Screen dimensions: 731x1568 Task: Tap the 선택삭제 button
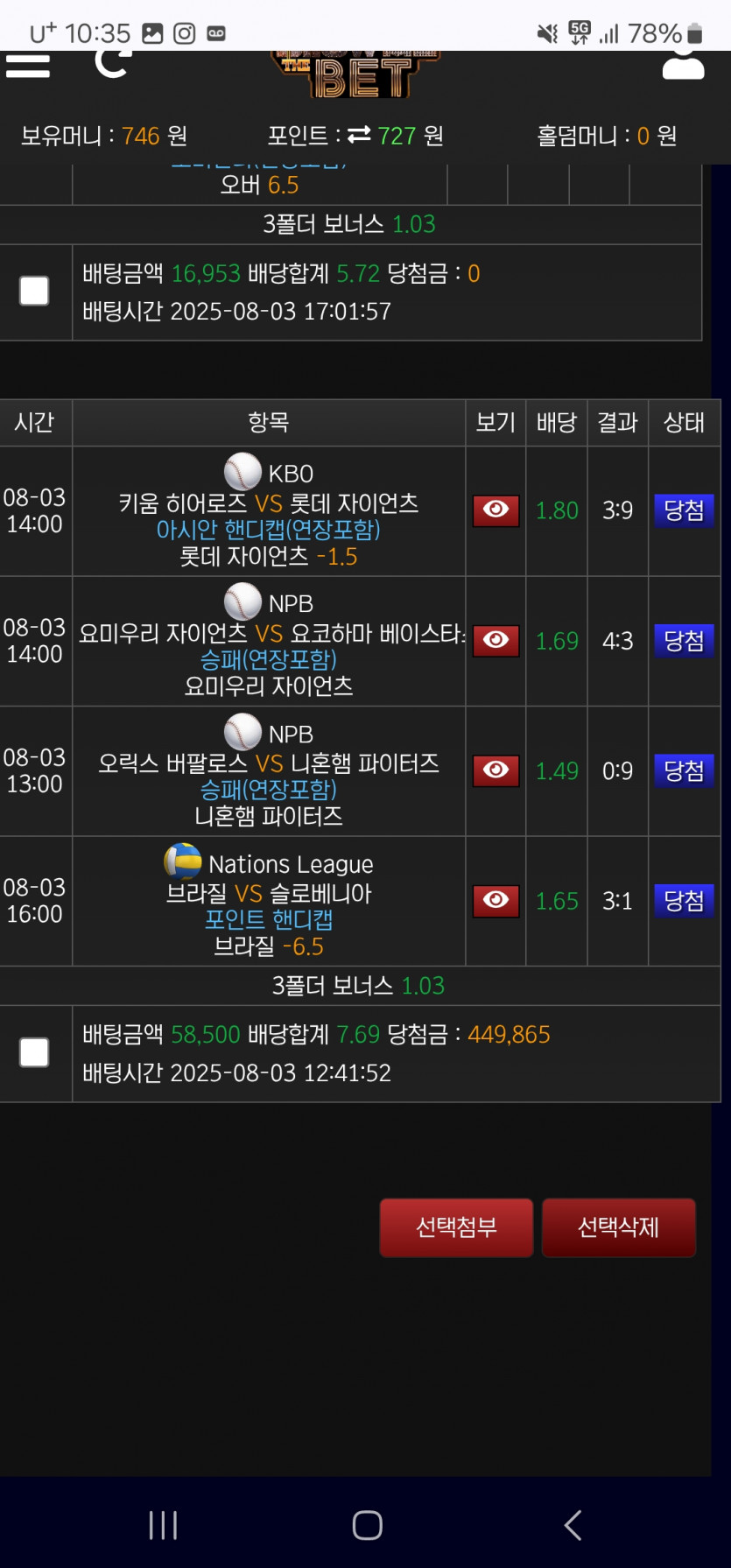point(618,1227)
